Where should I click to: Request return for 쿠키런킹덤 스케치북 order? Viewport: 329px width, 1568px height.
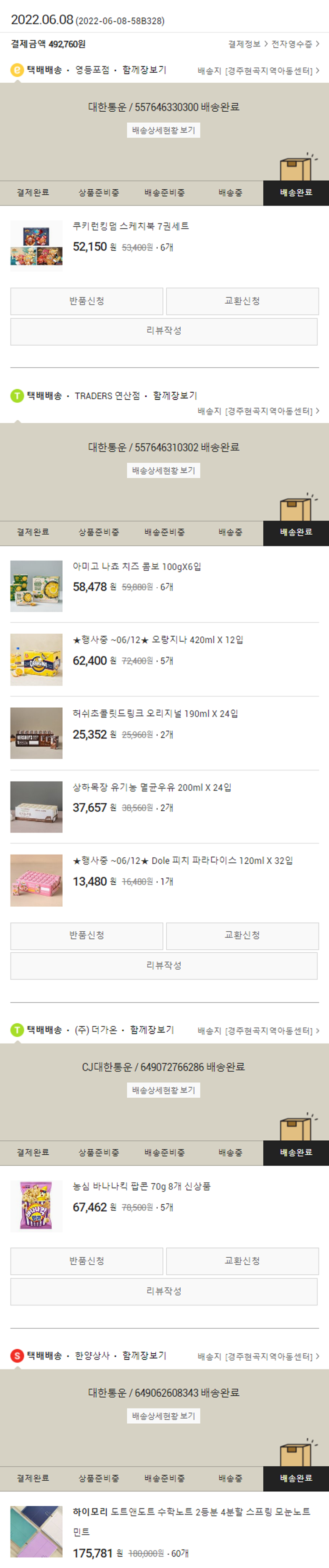coord(86,302)
